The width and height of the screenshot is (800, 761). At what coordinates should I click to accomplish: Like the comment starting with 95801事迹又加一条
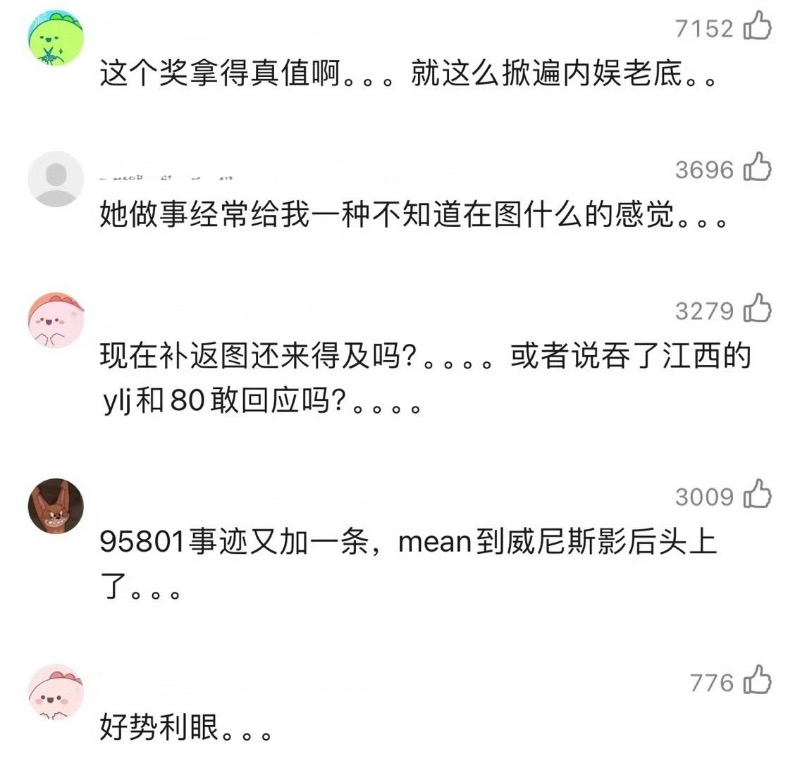(757, 494)
